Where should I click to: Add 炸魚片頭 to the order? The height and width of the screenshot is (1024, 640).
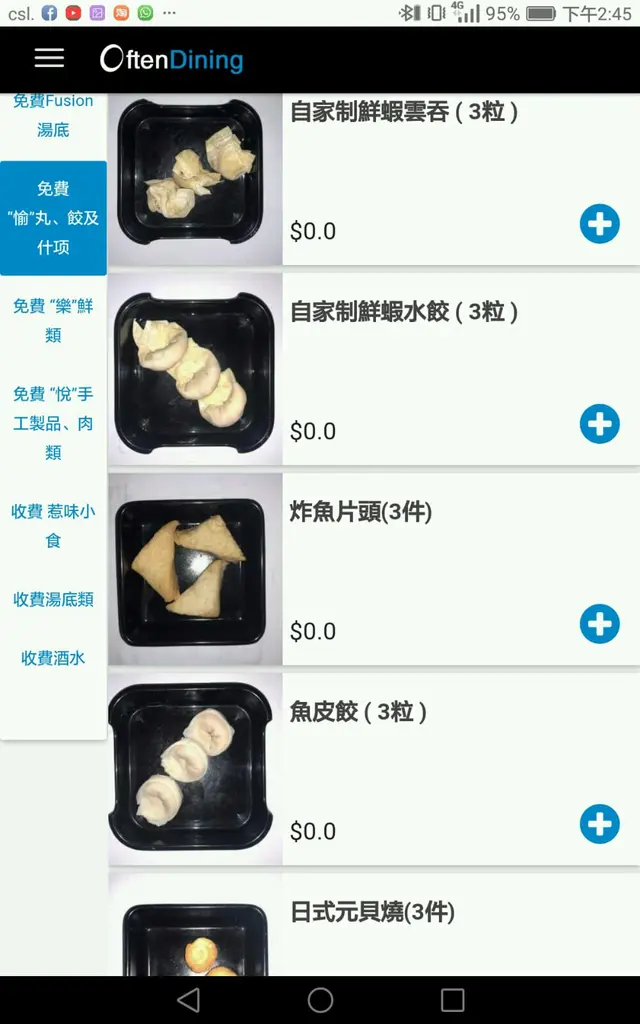point(599,624)
